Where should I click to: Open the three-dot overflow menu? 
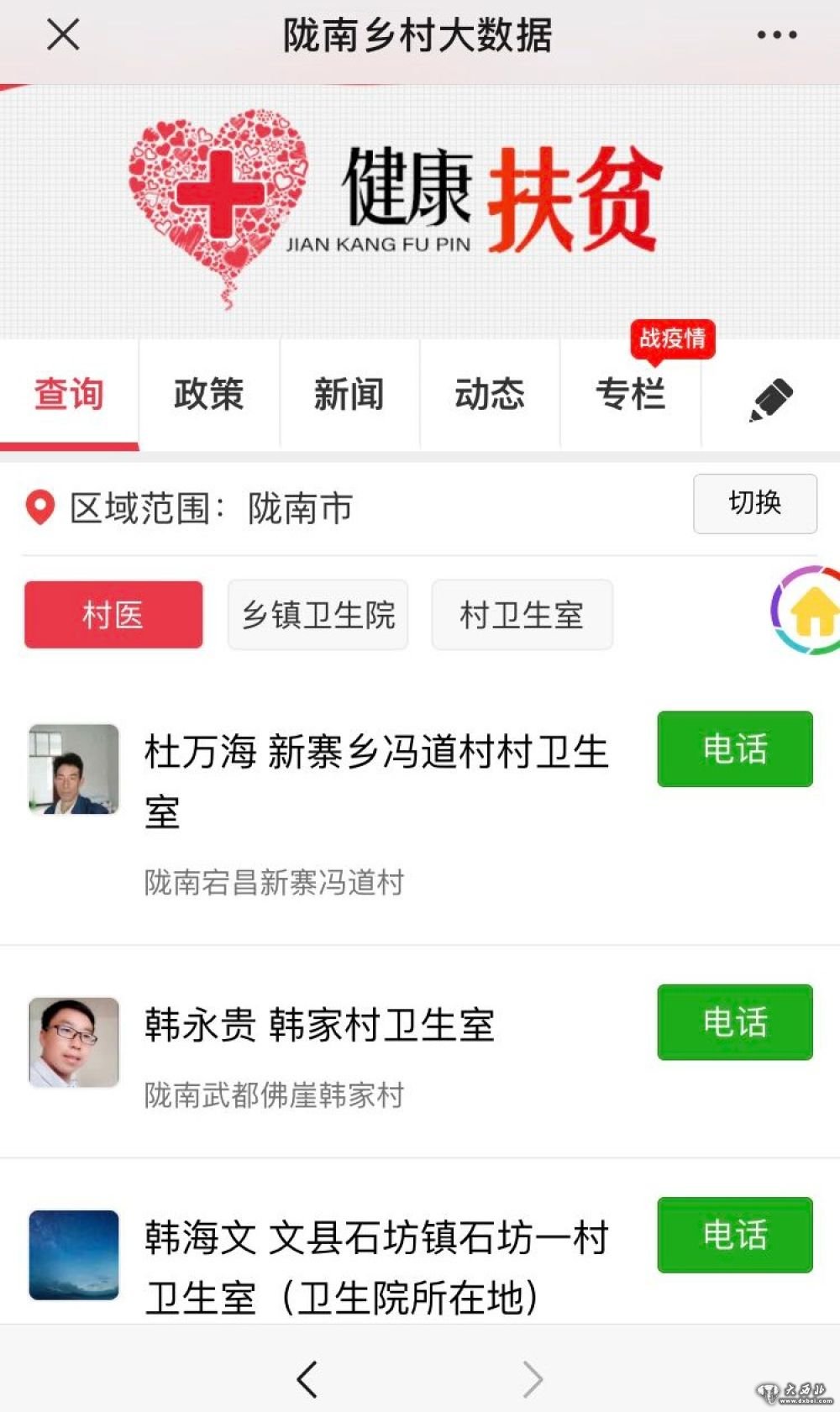(776, 35)
